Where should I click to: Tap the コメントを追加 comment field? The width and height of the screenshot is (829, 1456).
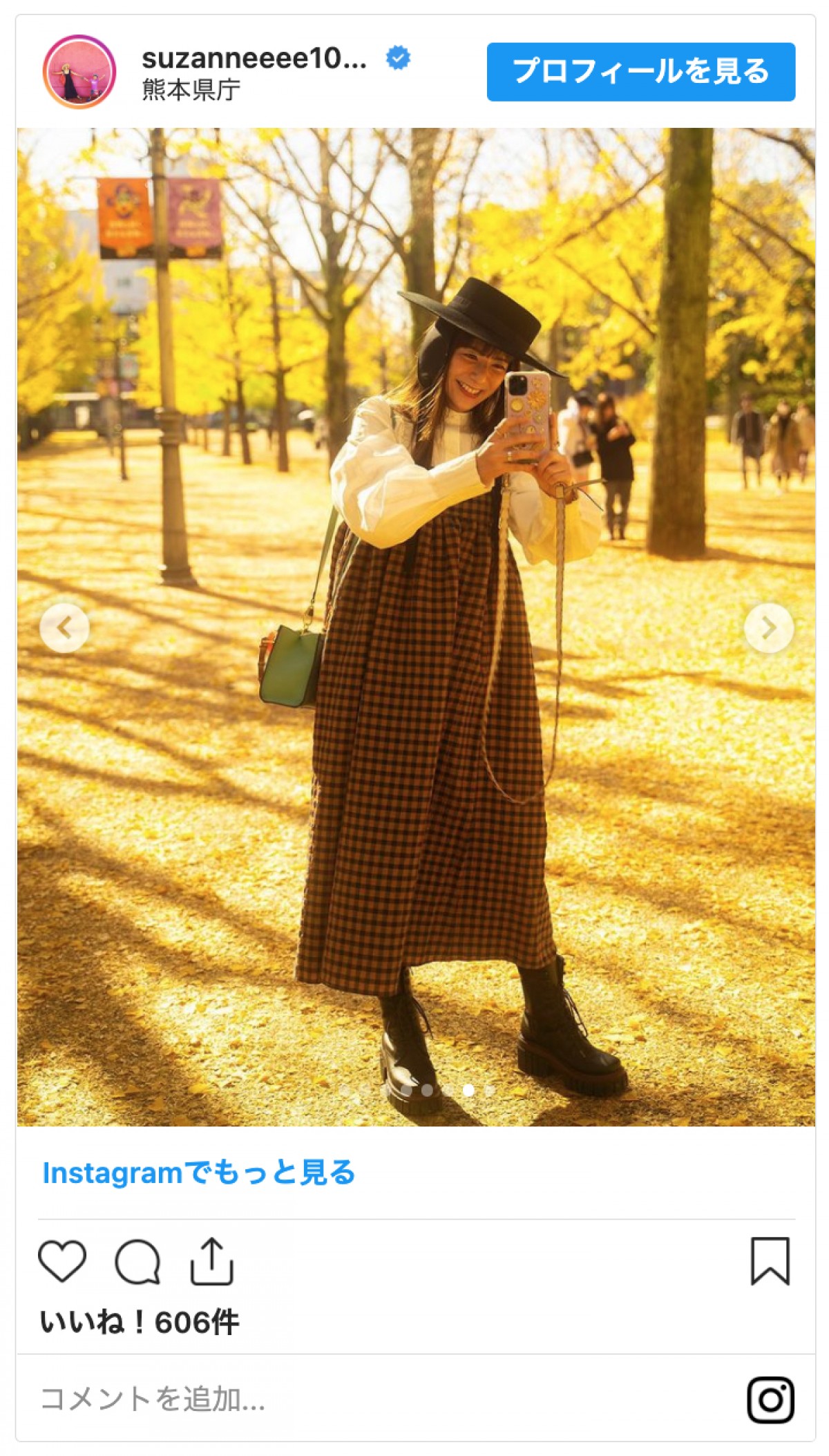(x=345, y=1399)
